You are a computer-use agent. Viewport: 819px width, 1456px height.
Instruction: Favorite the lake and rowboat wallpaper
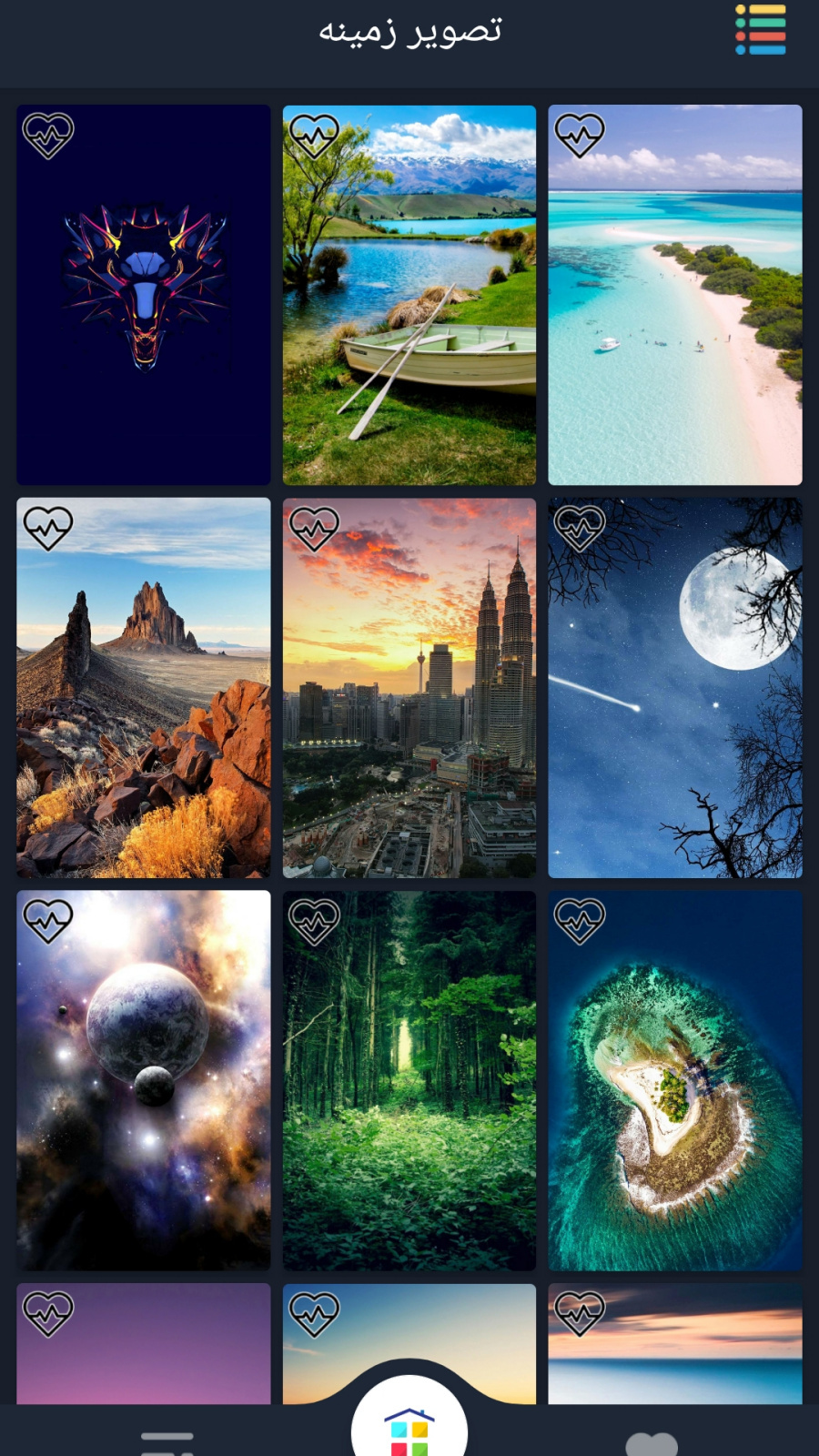[314, 136]
